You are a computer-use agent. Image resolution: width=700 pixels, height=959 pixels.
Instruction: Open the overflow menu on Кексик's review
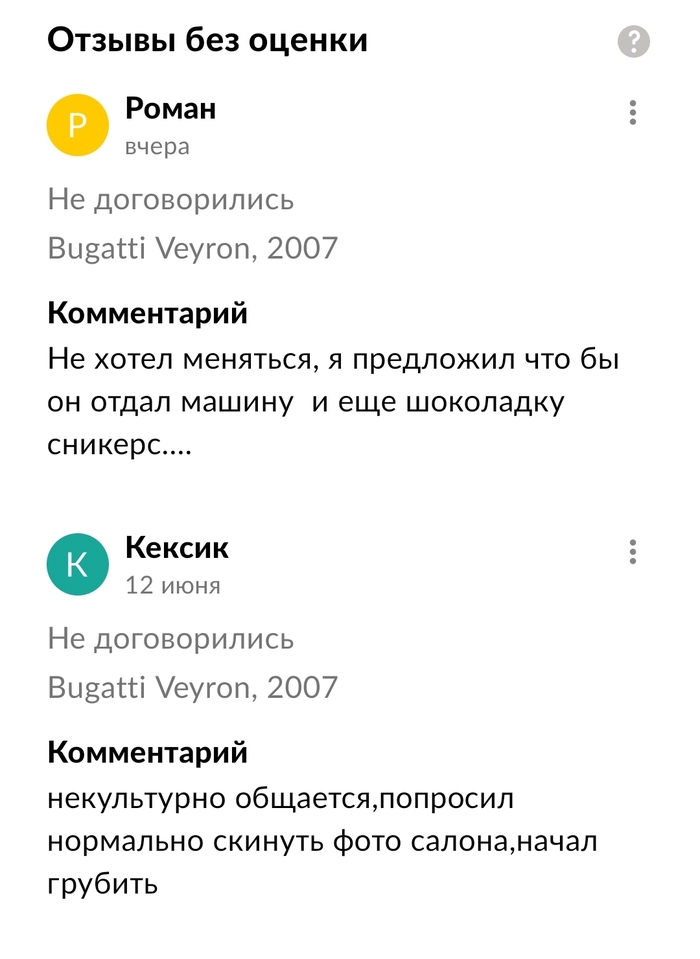point(633,551)
